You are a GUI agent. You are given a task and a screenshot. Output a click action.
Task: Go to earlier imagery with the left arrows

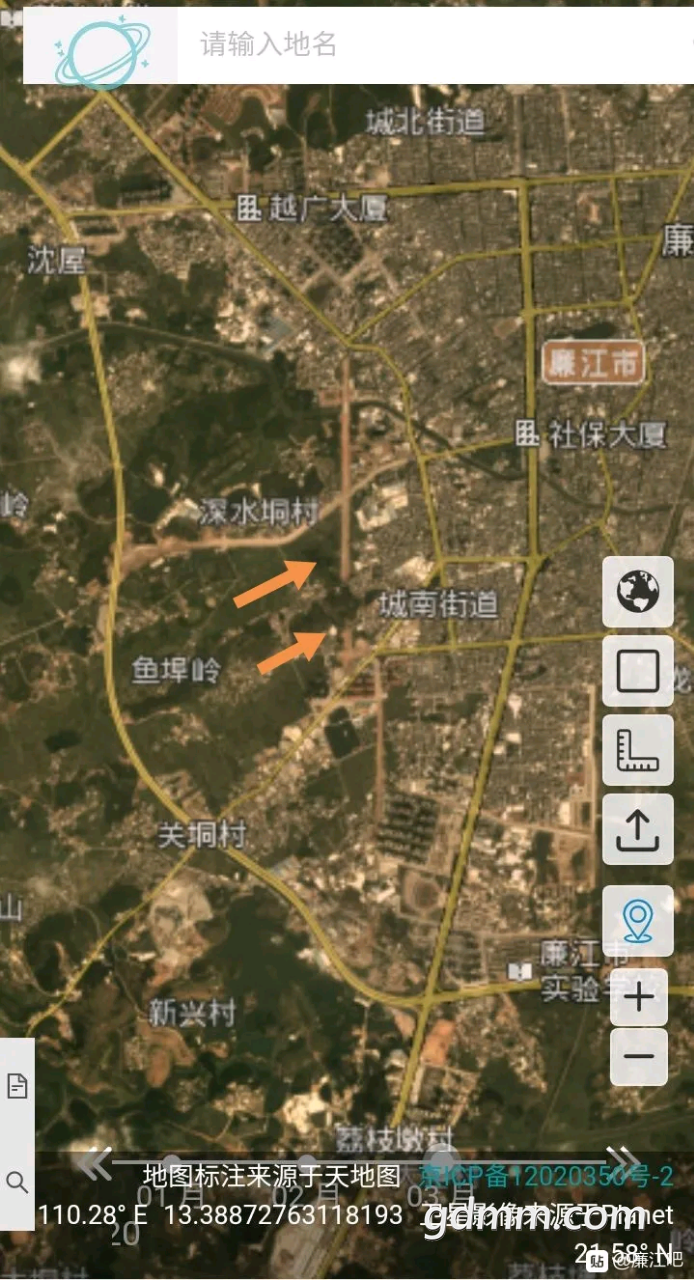(x=95, y=1163)
